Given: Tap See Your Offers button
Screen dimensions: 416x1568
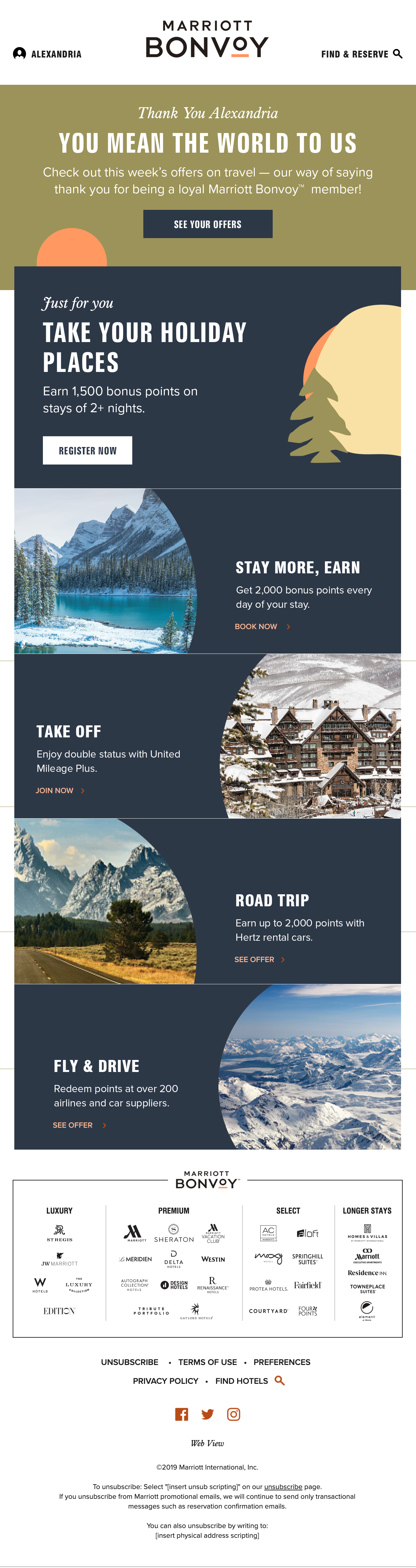Looking at the screenshot, I should 208,224.
